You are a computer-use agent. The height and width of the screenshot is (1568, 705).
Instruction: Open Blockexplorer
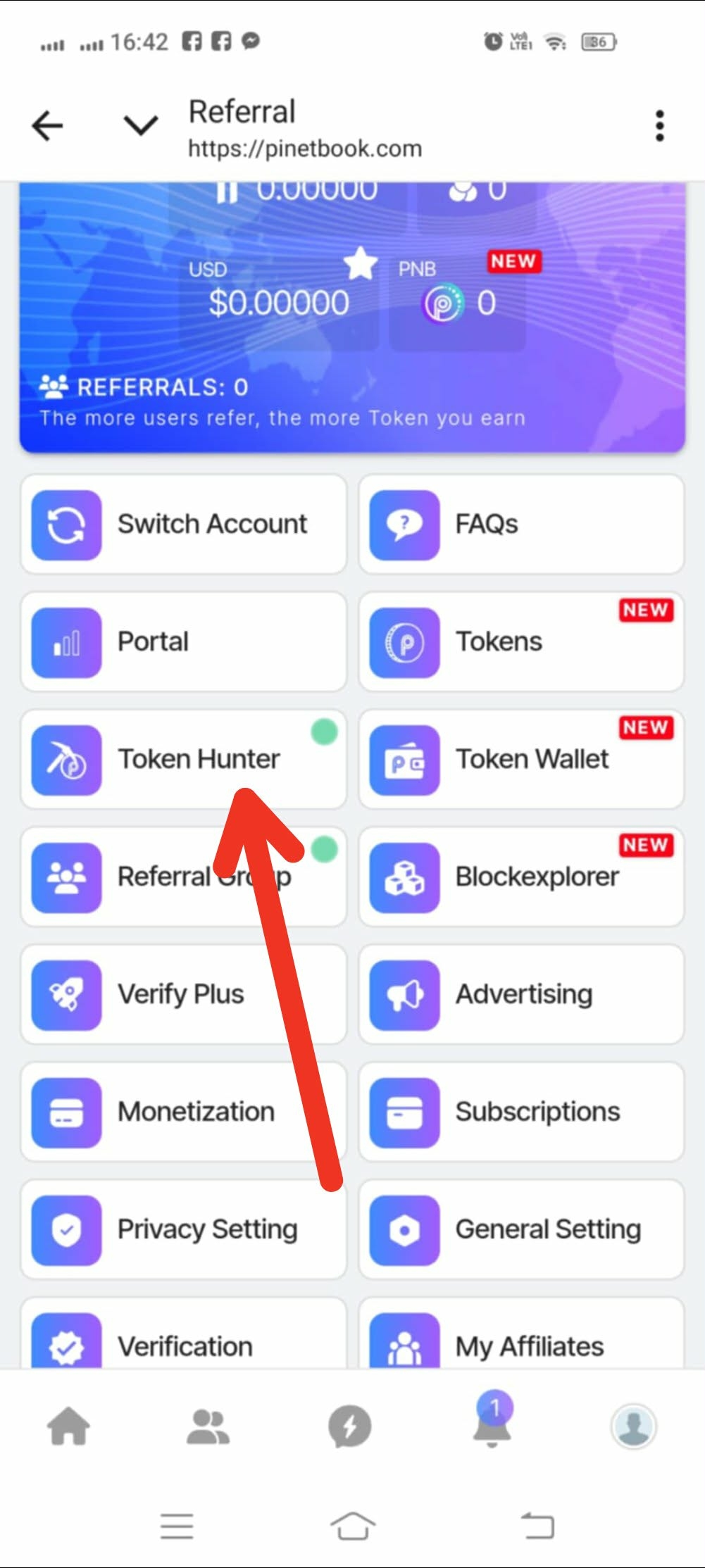click(x=521, y=877)
